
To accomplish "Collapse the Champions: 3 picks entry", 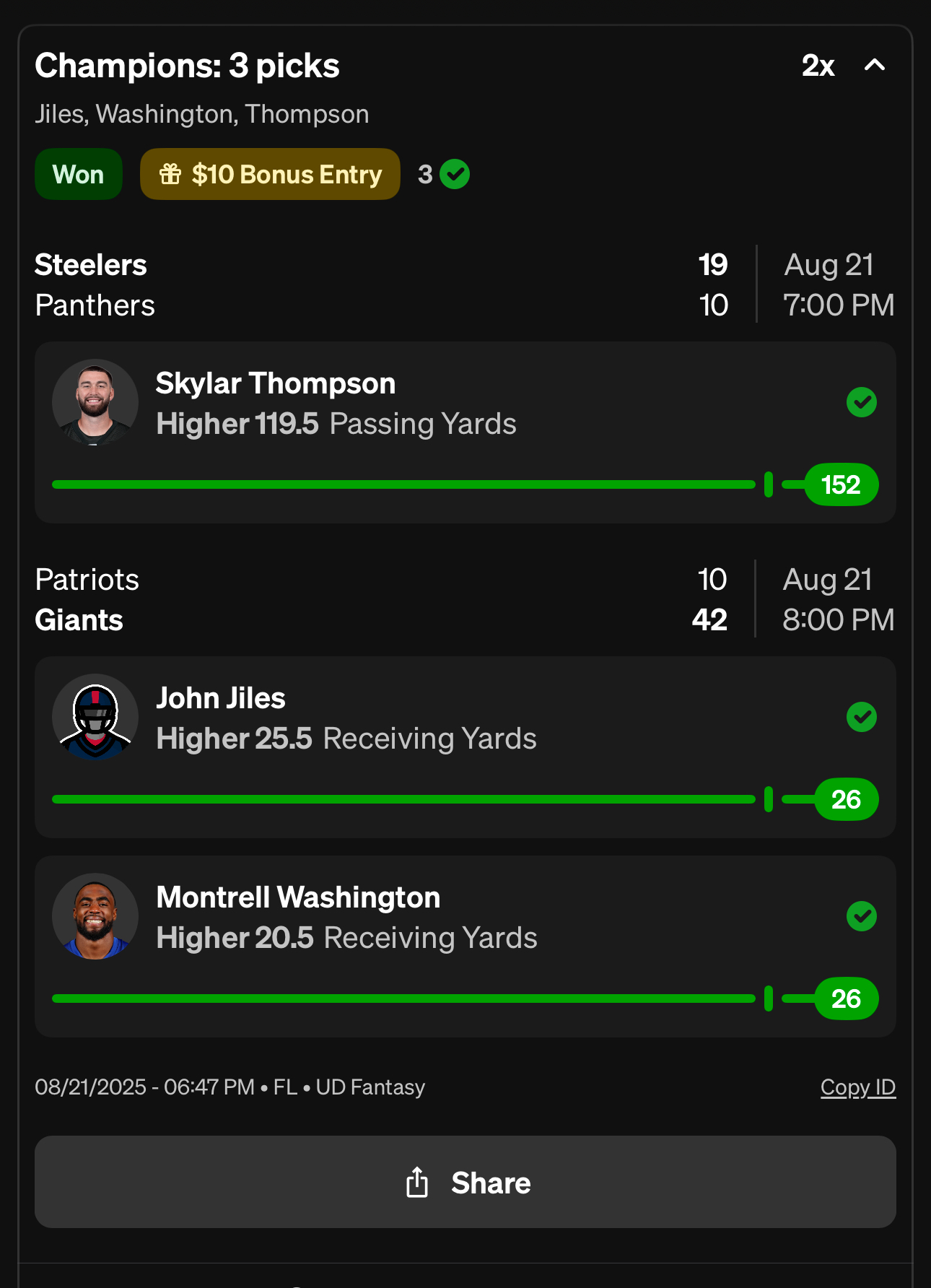I will [x=874, y=66].
